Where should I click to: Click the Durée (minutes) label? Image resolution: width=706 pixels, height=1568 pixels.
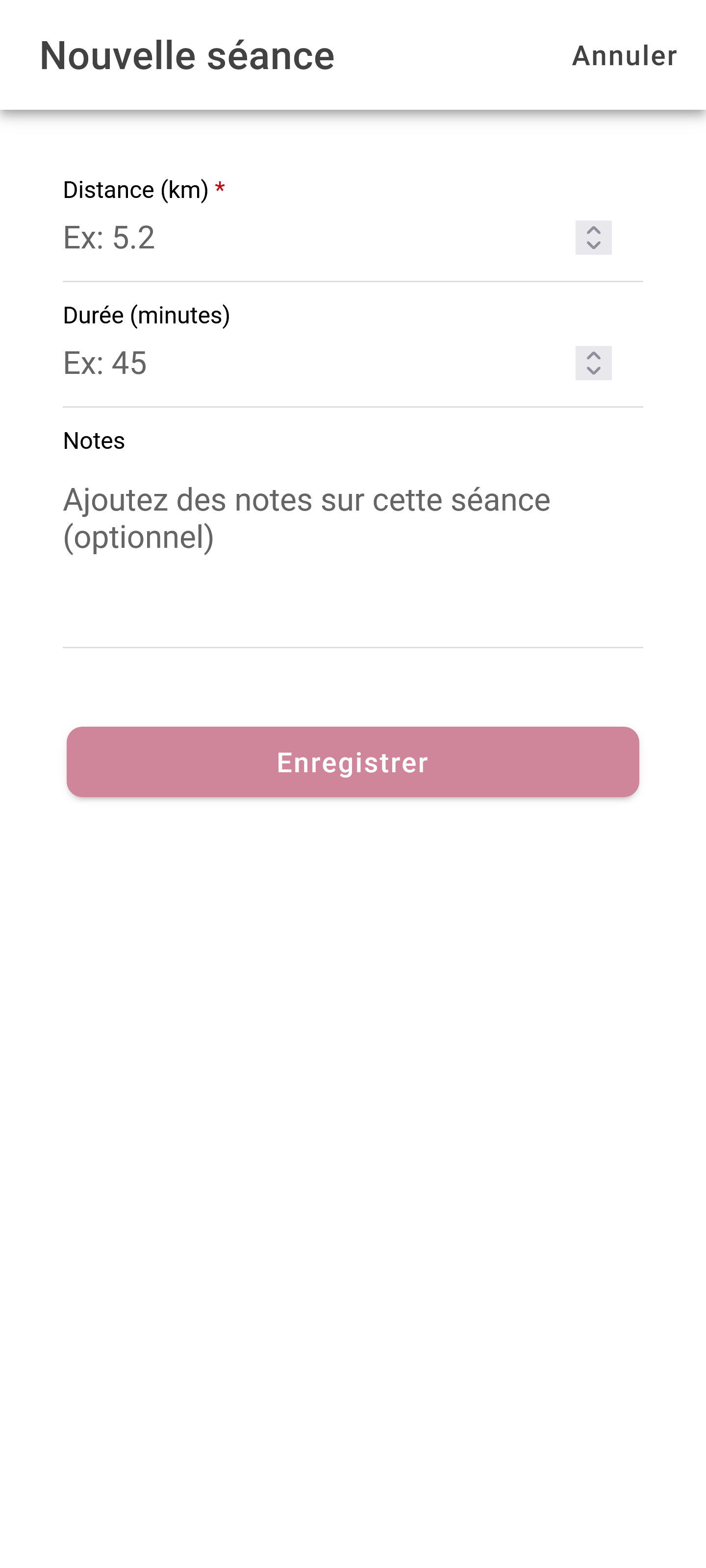pyautogui.click(x=146, y=315)
